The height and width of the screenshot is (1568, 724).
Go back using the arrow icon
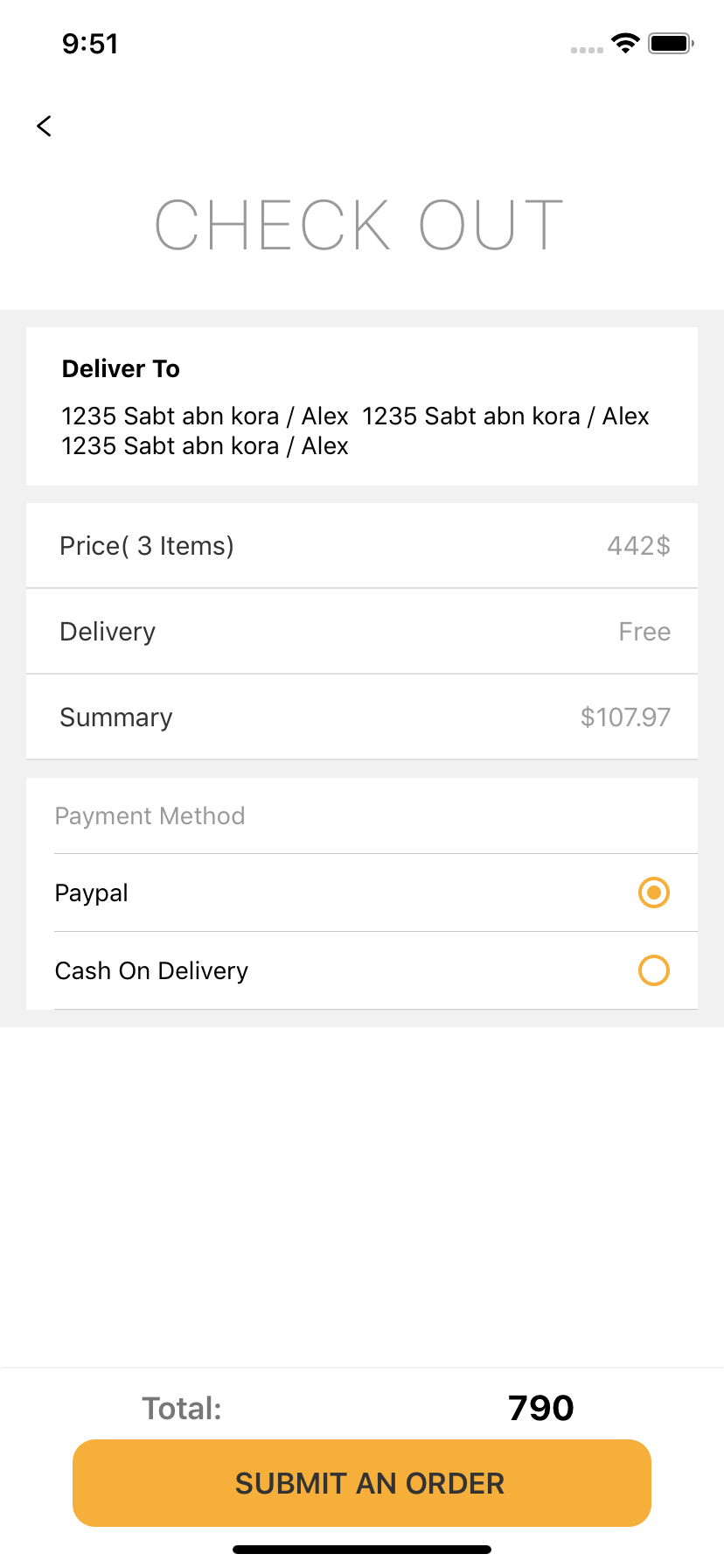(44, 126)
